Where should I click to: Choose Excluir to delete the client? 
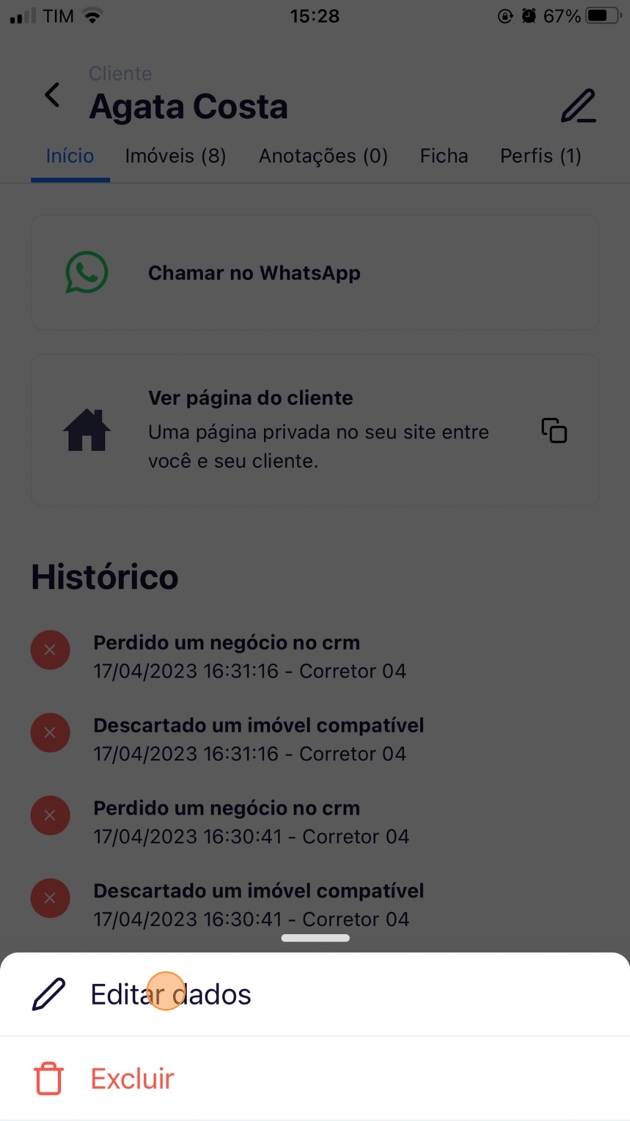132,1078
